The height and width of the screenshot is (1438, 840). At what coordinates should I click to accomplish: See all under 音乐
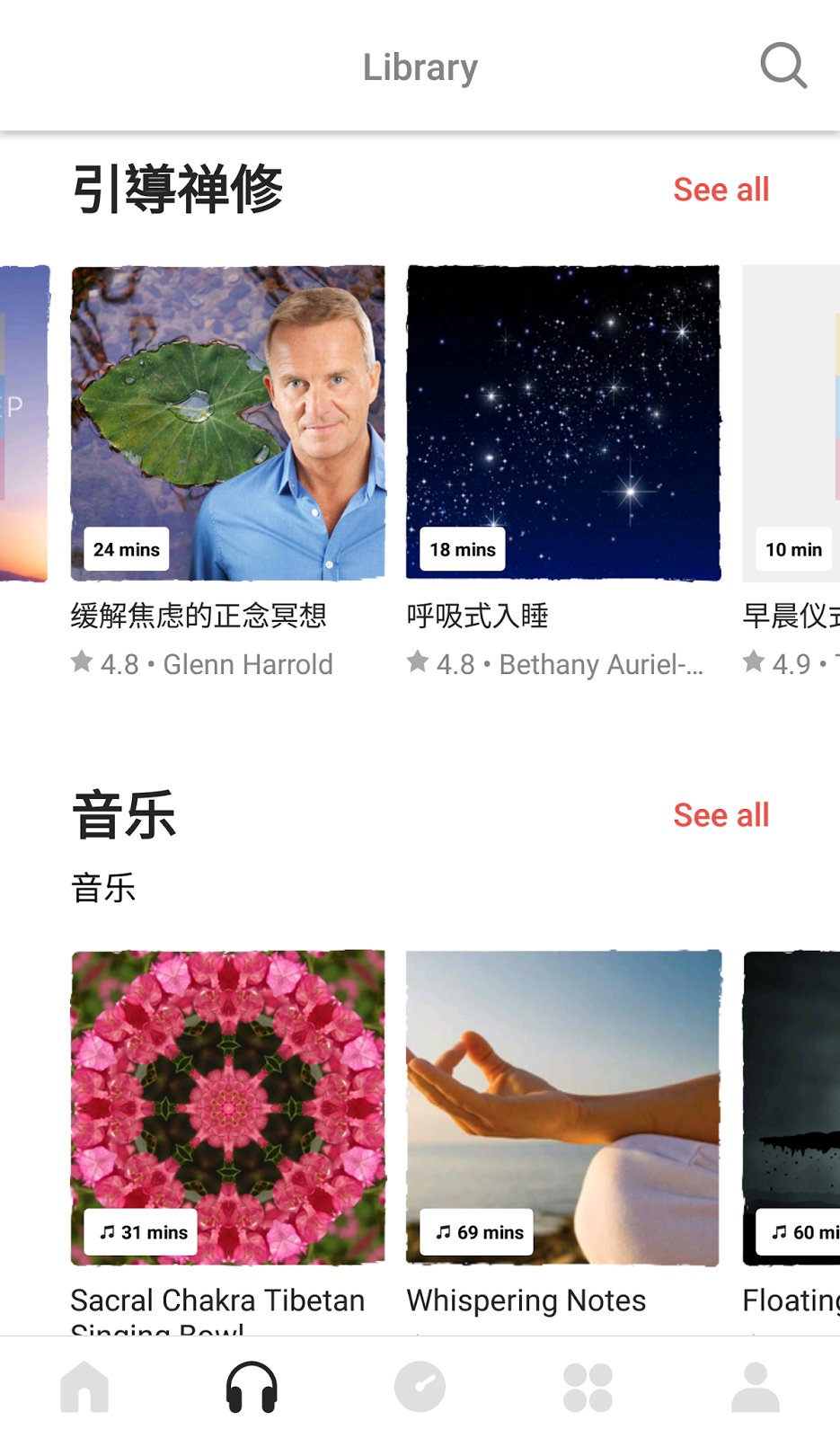721,815
